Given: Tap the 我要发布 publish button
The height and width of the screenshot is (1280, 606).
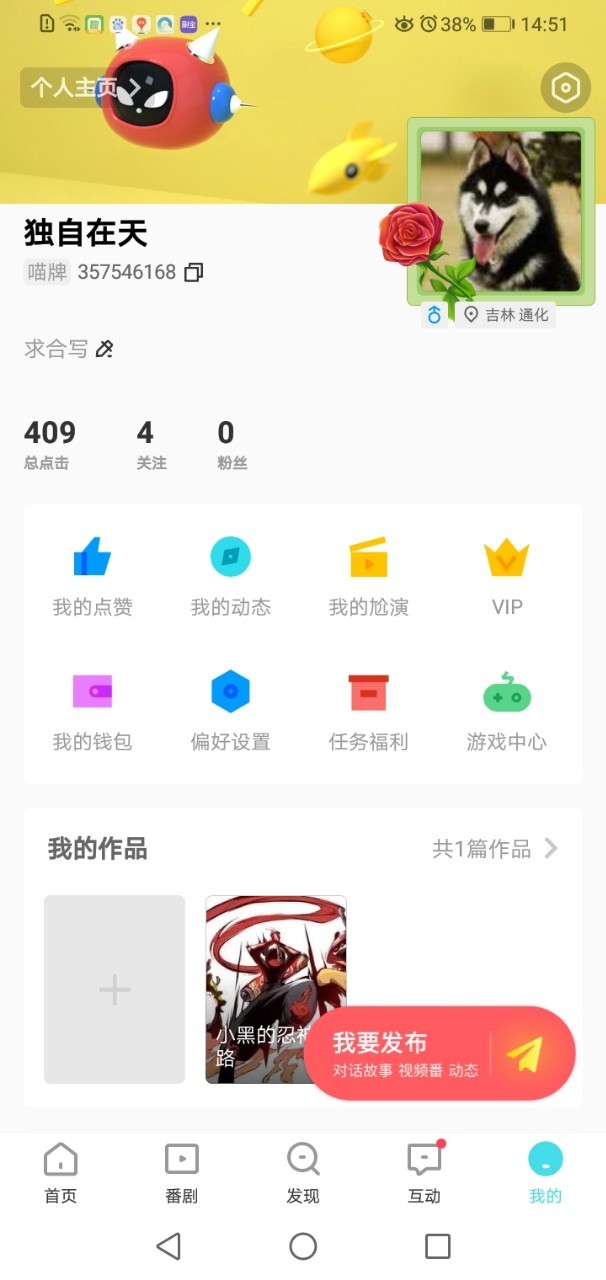Looking at the screenshot, I should pos(438,1054).
